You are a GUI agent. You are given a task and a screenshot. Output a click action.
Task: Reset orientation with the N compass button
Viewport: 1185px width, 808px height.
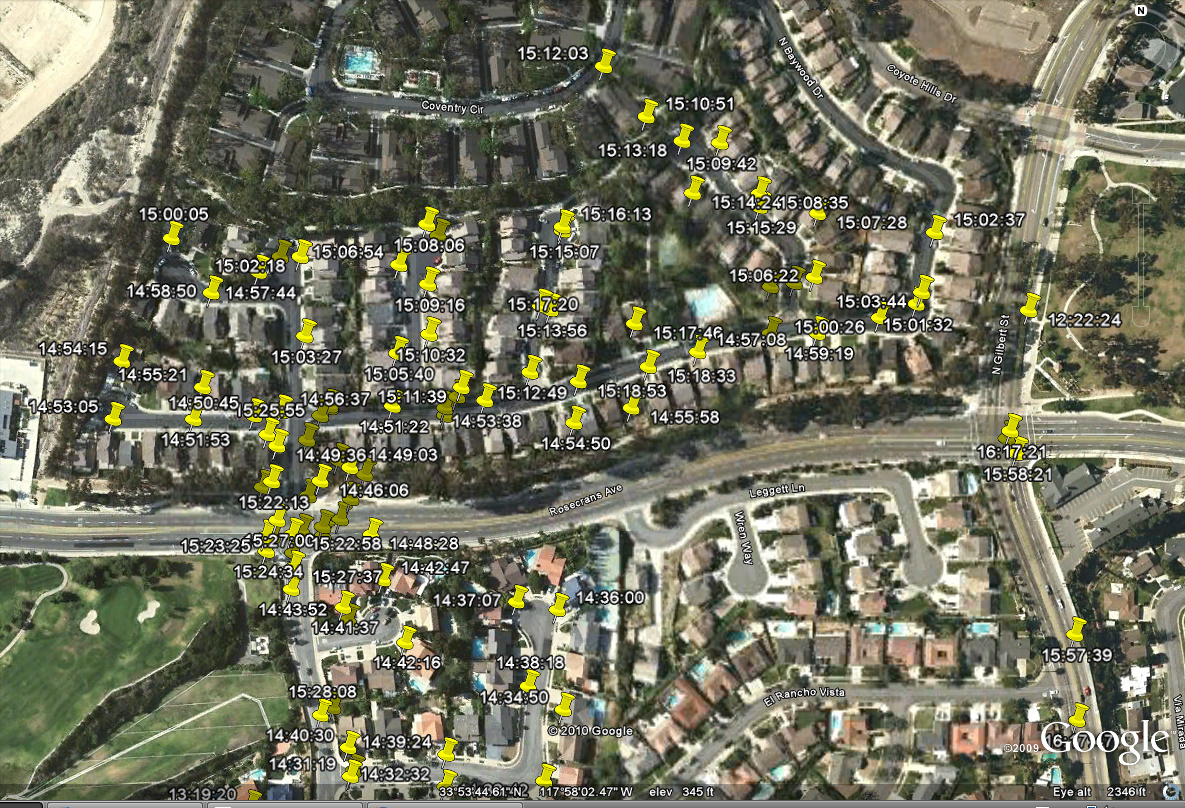[x=1138, y=10]
